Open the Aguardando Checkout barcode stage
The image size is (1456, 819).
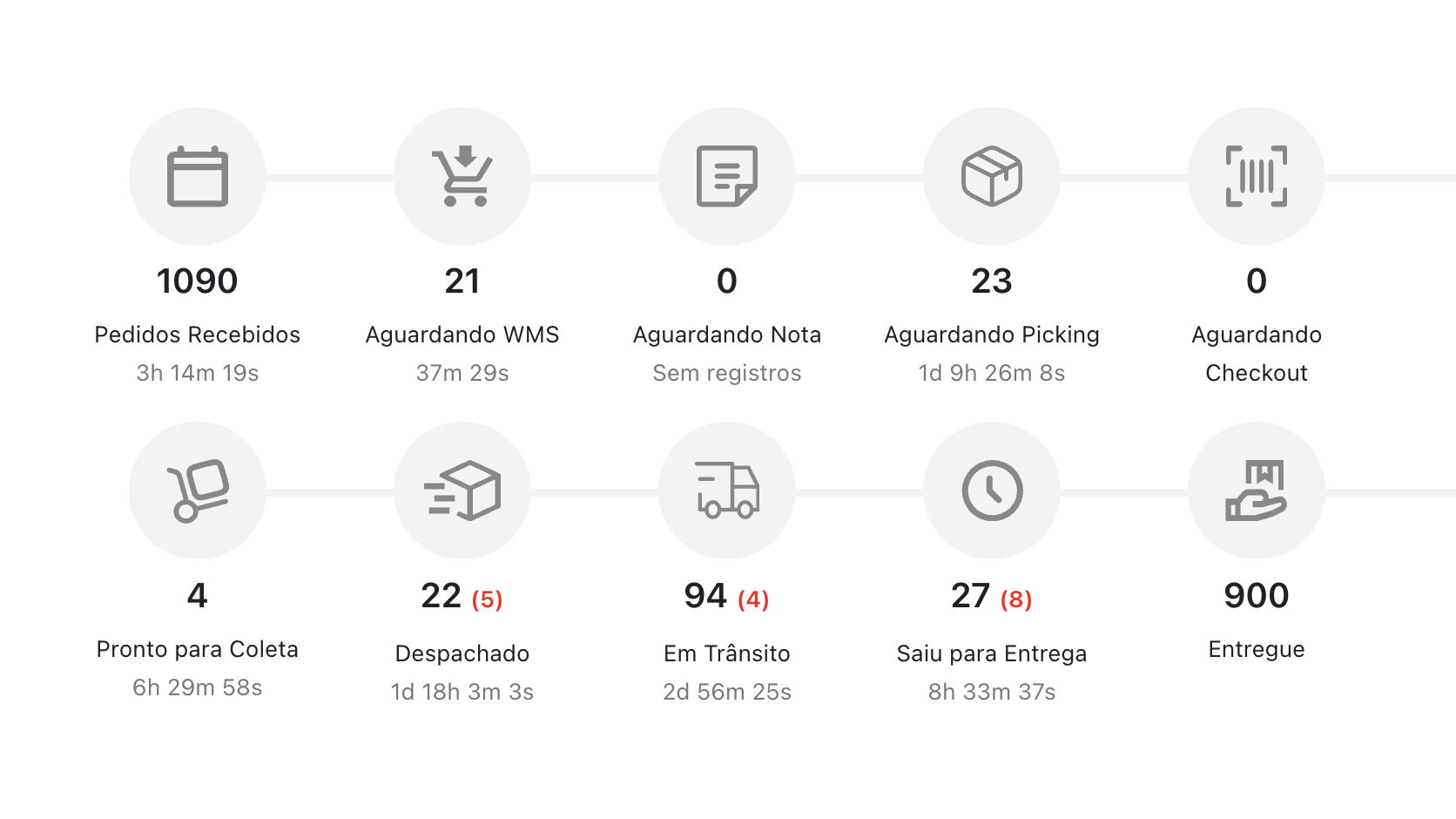click(1257, 176)
